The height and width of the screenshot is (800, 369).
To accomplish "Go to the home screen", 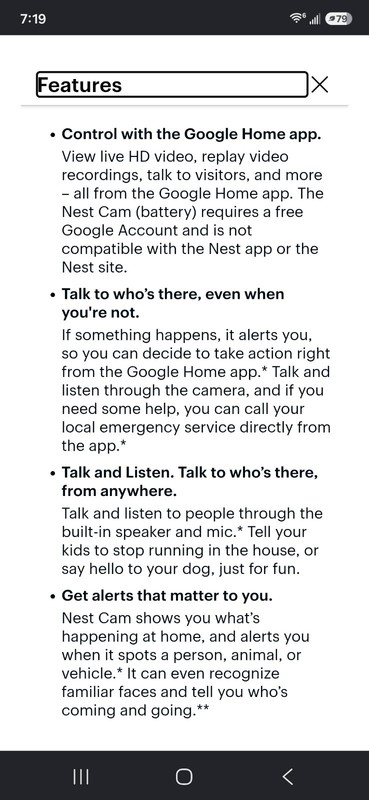I will coord(184,777).
